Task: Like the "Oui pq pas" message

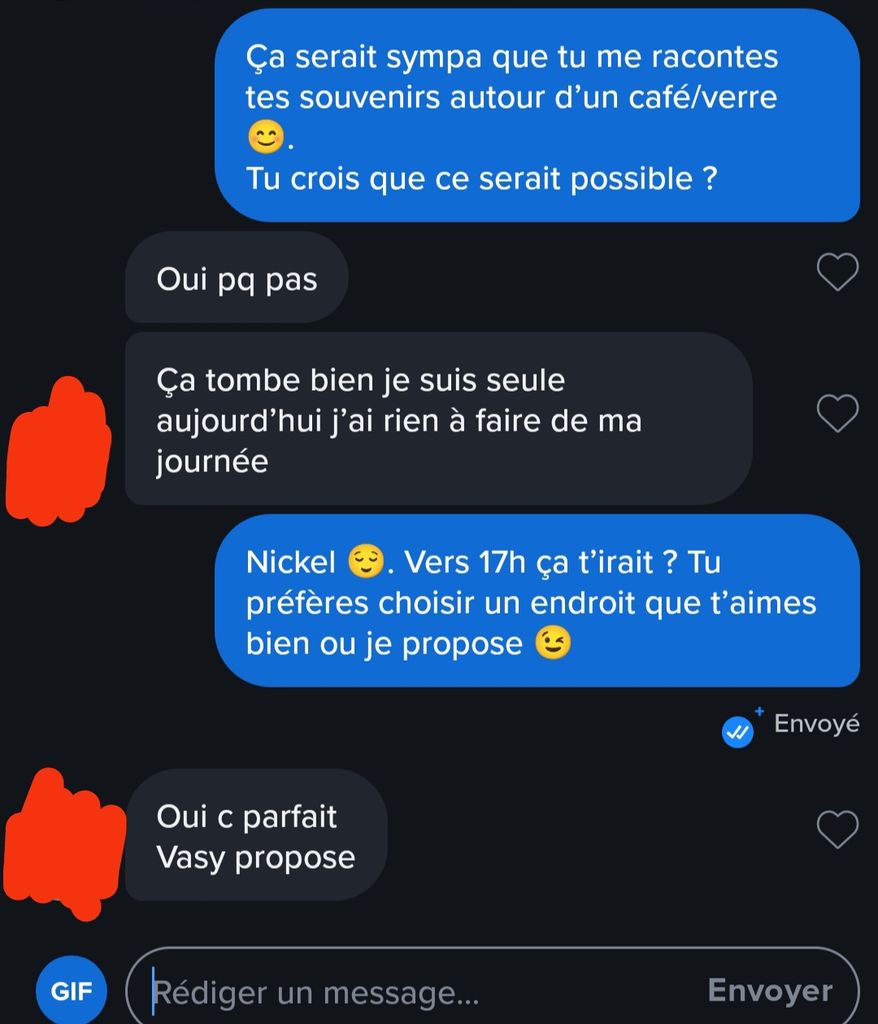Action: point(837,272)
